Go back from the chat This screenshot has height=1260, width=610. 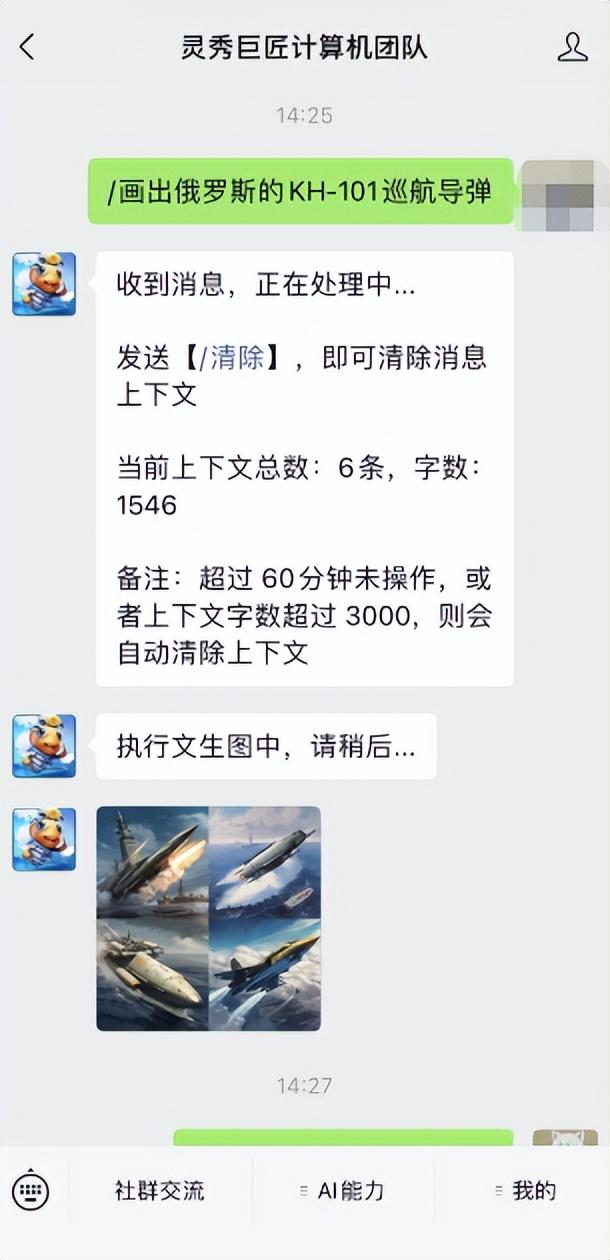(x=27, y=46)
